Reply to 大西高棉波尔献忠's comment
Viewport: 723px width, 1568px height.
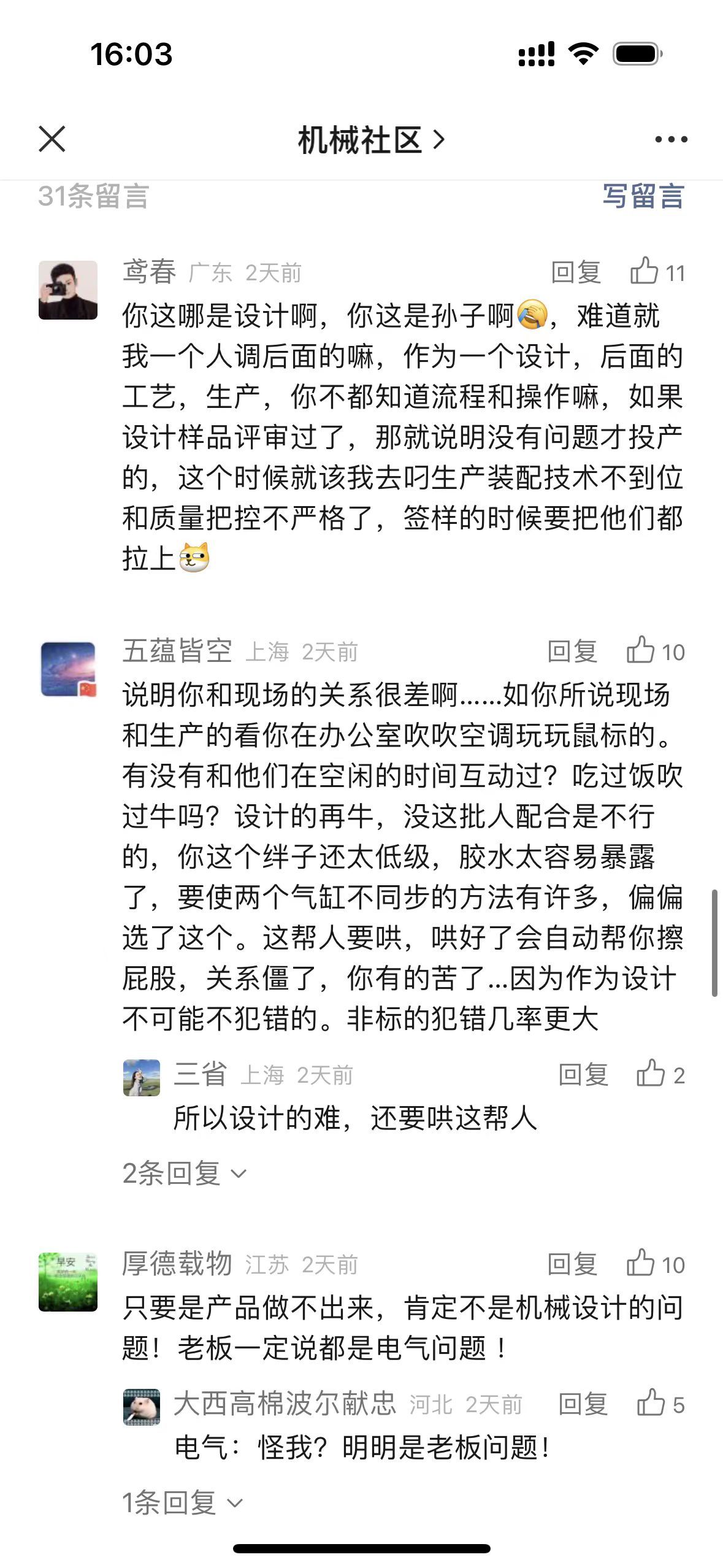[x=583, y=1404]
